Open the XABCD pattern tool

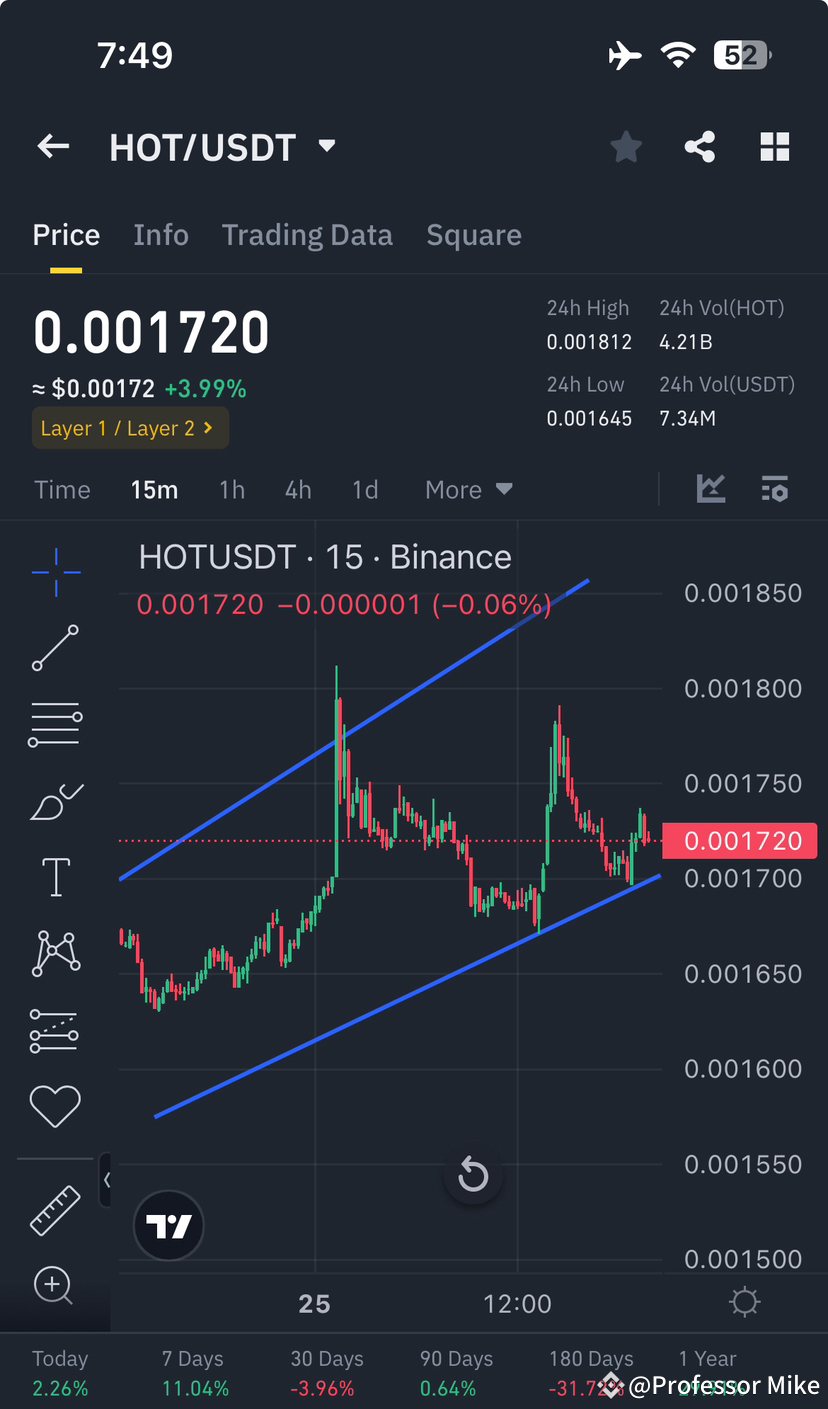point(55,953)
